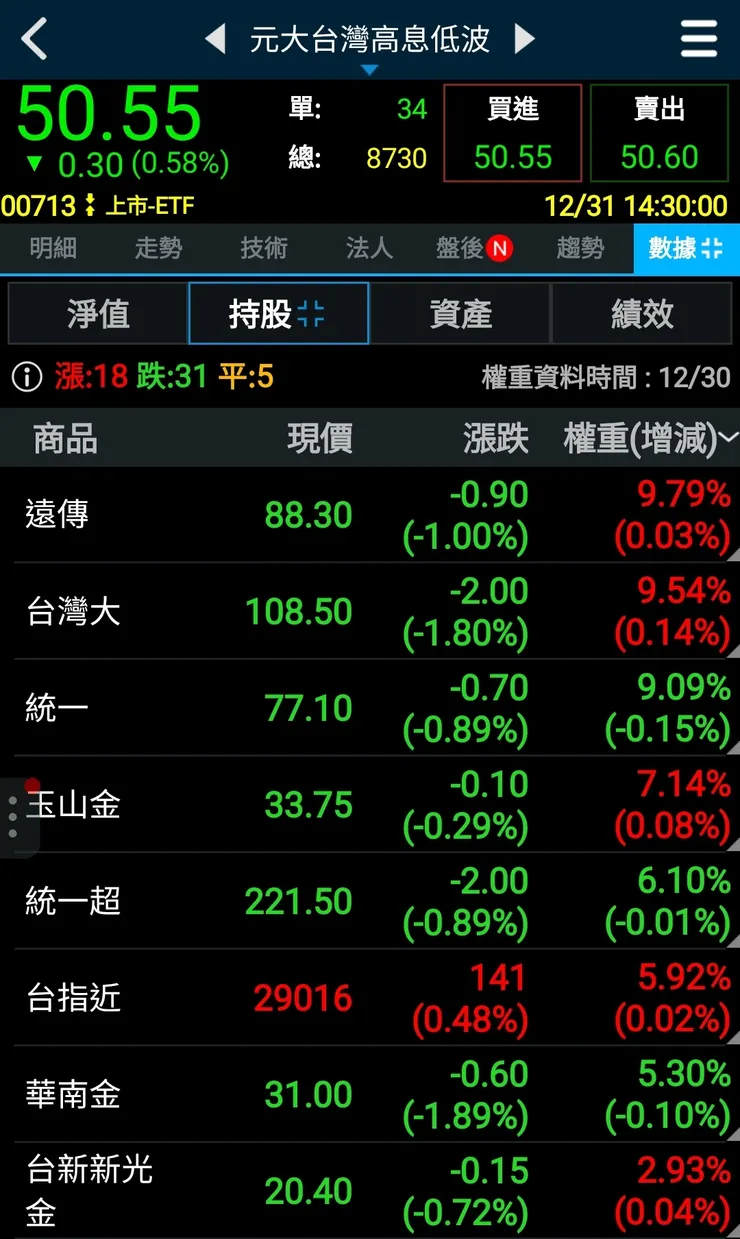
Task: Select the 績效 sub-tab
Action: 642,313
